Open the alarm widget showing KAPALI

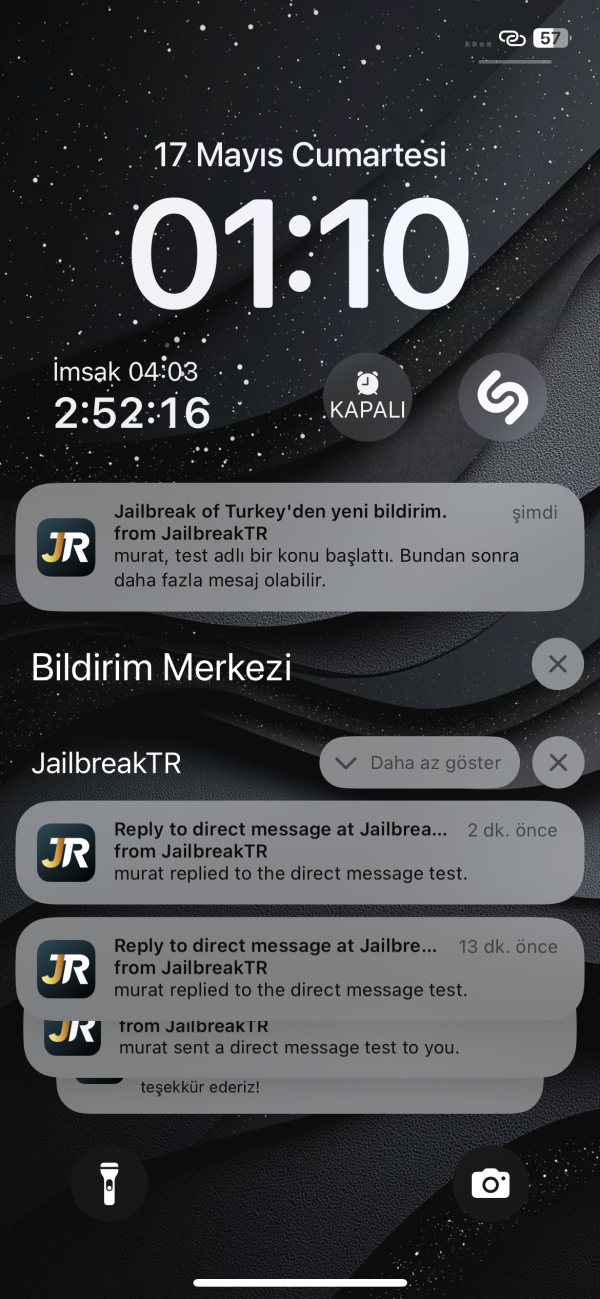(367, 397)
